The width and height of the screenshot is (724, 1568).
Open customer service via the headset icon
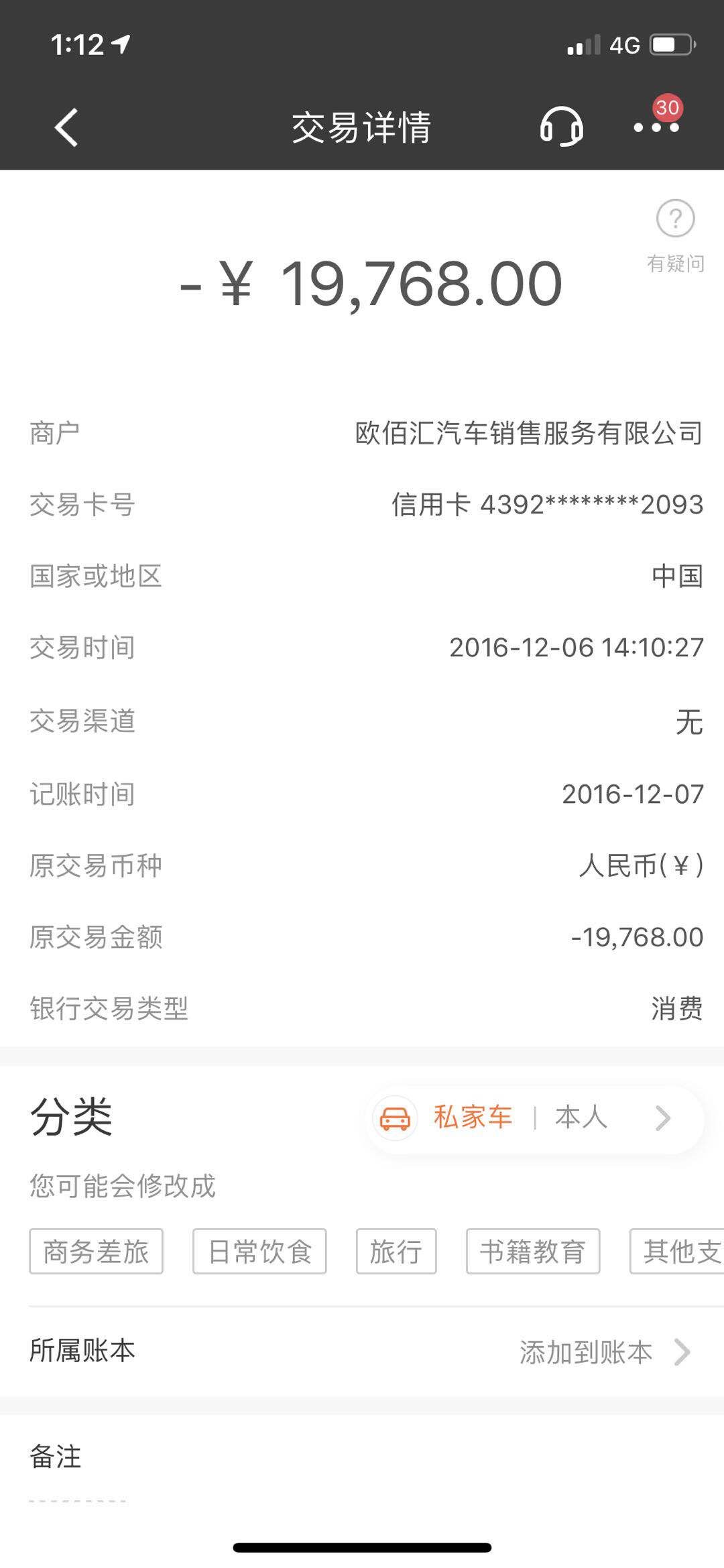562,127
